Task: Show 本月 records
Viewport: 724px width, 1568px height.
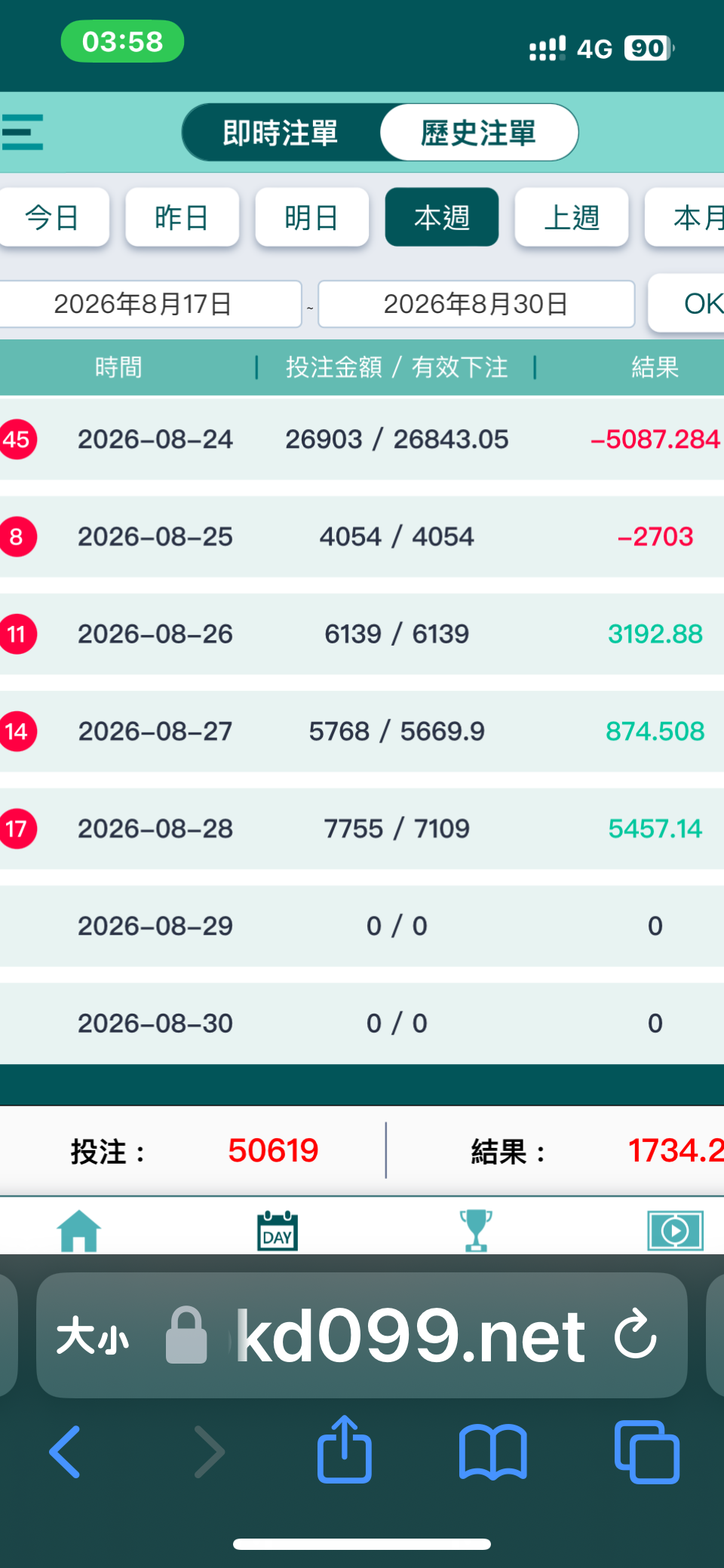Action: point(686,217)
